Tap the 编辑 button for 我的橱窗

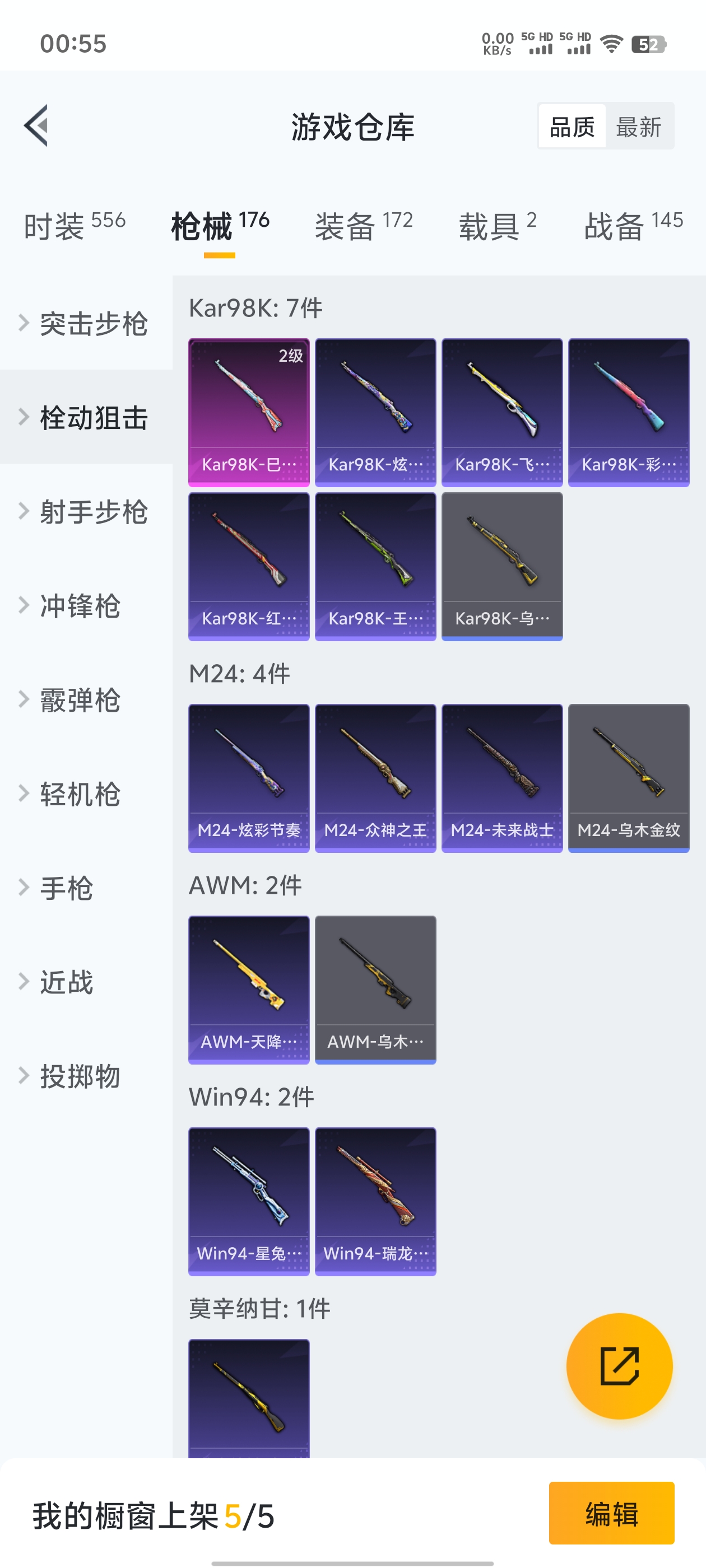point(611,1513)
